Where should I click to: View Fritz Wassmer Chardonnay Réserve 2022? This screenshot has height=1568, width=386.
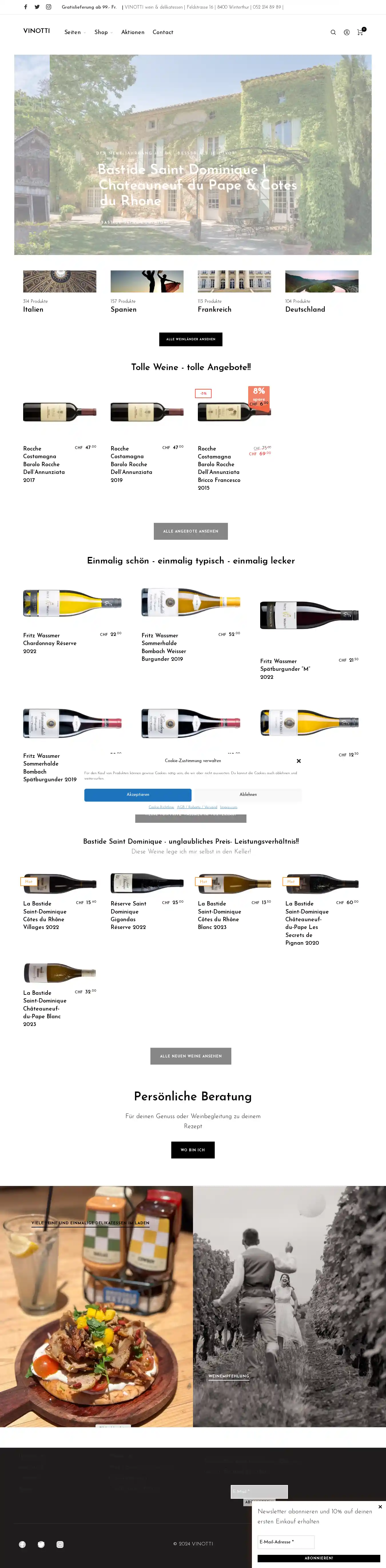[50, 643]
